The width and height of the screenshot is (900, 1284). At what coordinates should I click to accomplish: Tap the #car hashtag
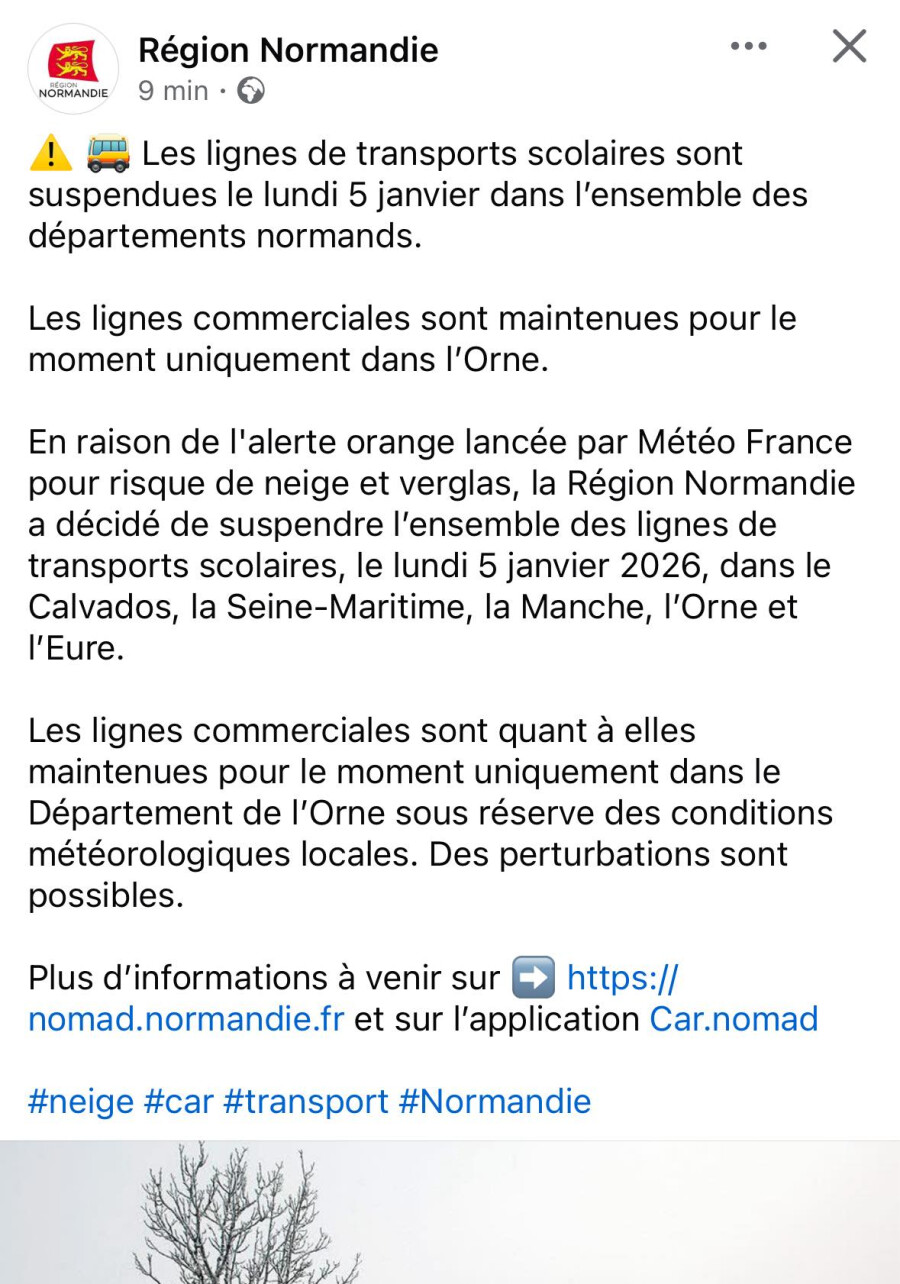tap(179, 1101)
